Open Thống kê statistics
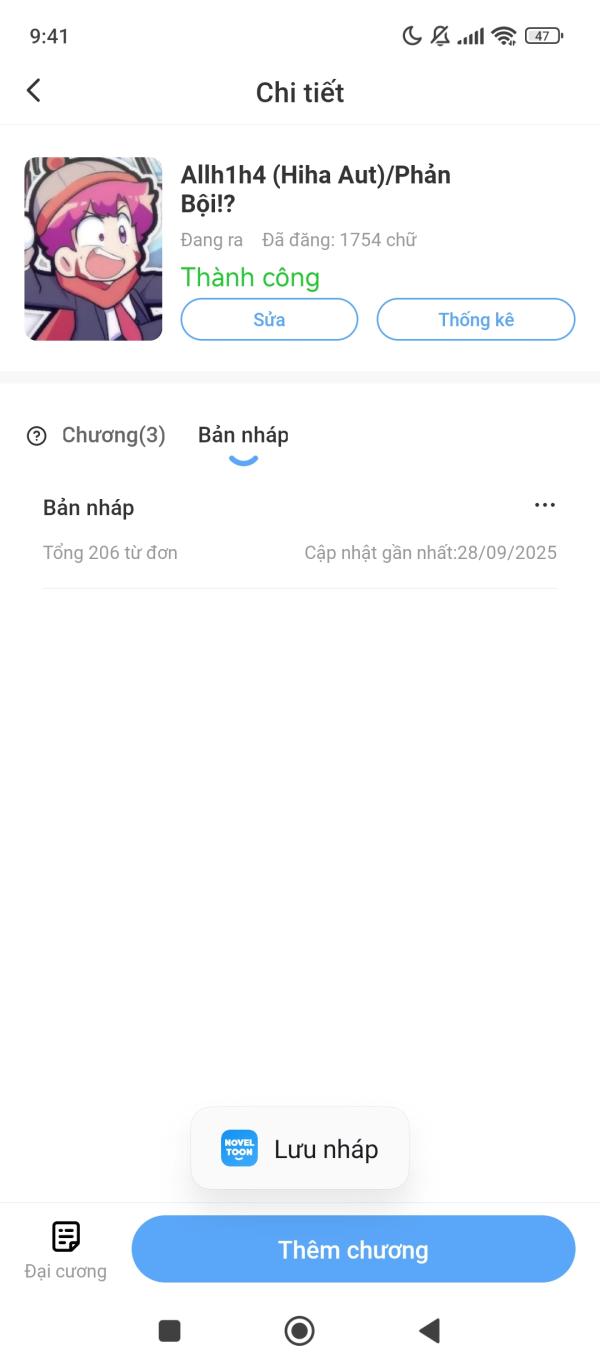Image resolution: width=600 pixels, height=1367 pixels. coord(475,320)
